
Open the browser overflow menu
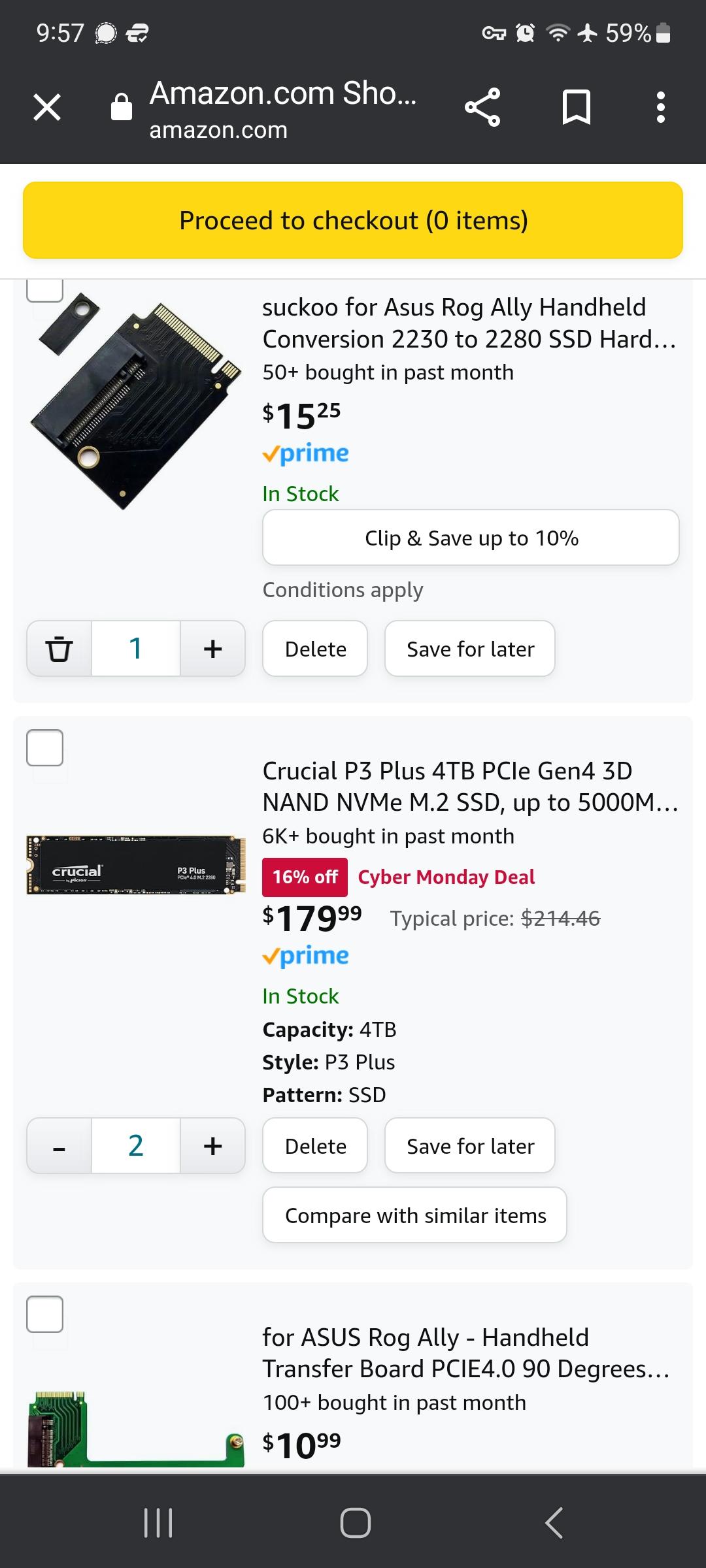coord(662,106)
